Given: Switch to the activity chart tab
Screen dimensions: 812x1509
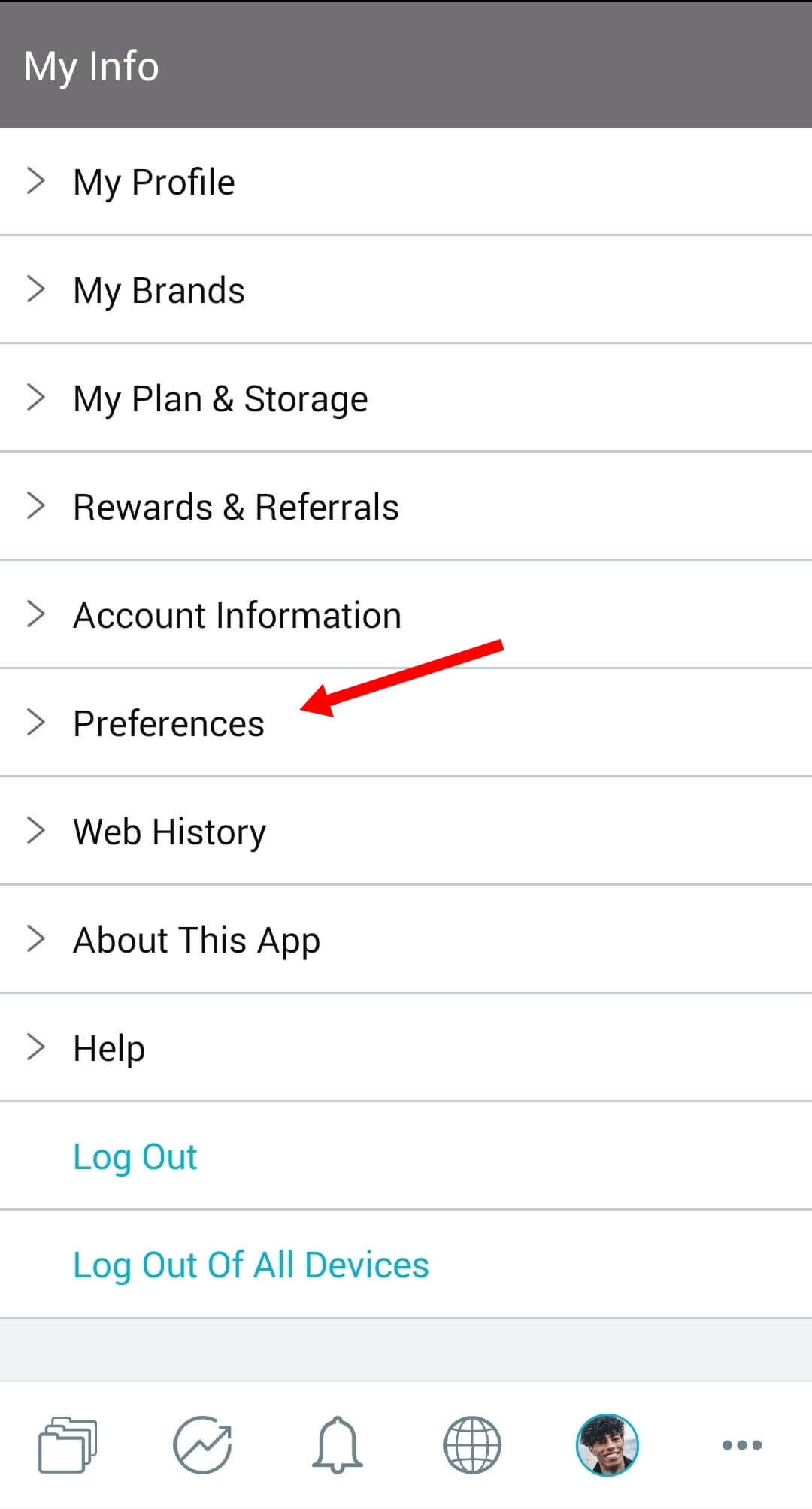Looking at the screenshot, I should 202,1444.
